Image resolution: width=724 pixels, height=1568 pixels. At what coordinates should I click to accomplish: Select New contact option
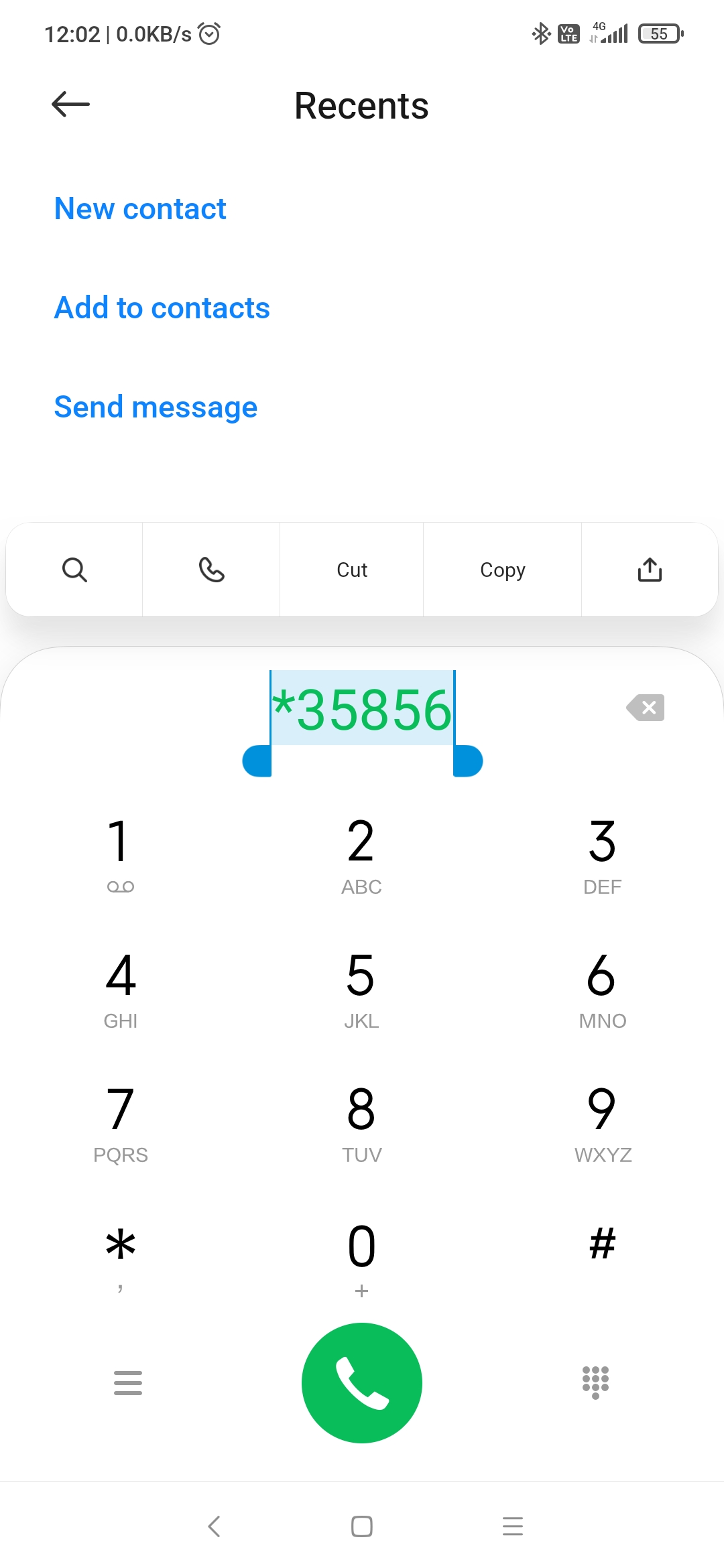click(140, 208)
